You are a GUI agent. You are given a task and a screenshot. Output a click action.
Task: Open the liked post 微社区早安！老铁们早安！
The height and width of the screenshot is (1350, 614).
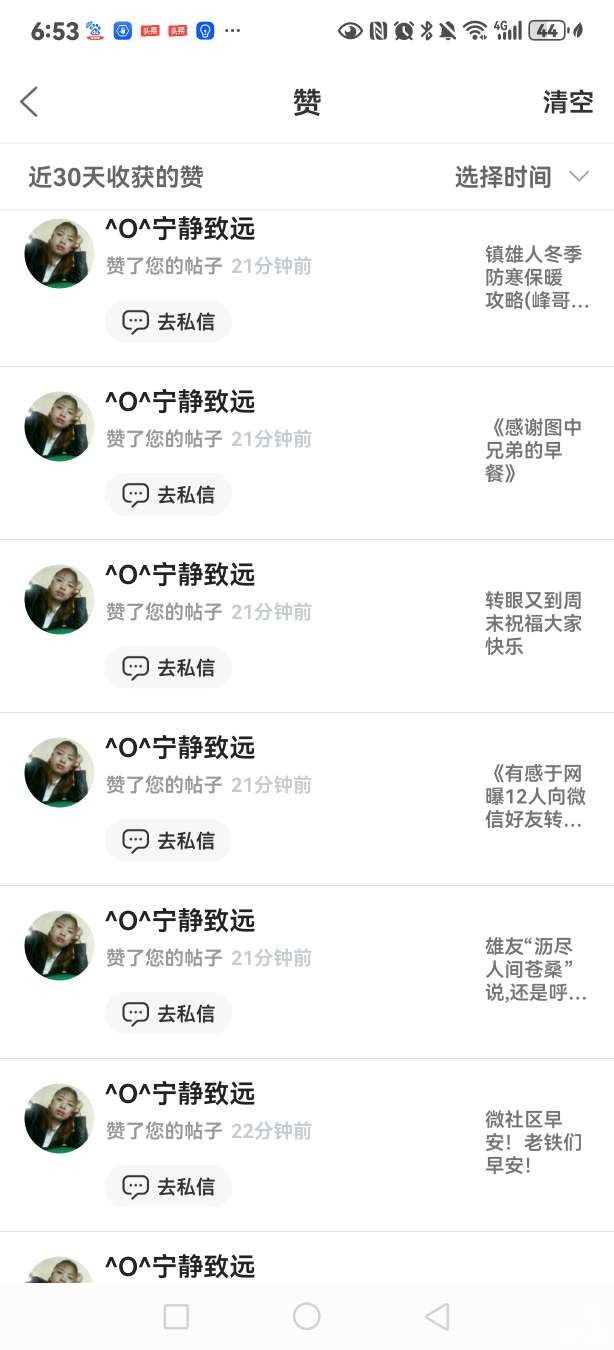535,1142
